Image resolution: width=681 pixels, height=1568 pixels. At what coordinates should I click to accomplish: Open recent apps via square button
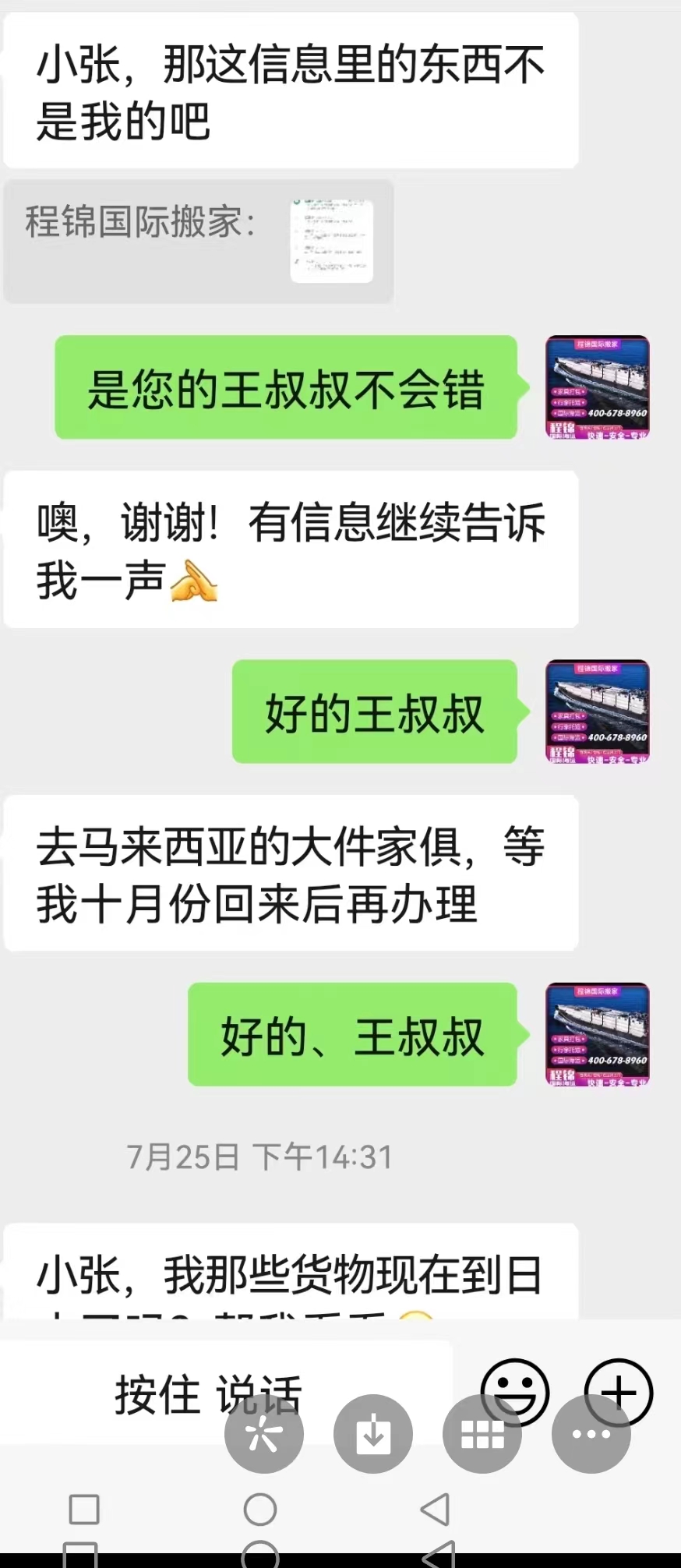(x=84, y=1510)
